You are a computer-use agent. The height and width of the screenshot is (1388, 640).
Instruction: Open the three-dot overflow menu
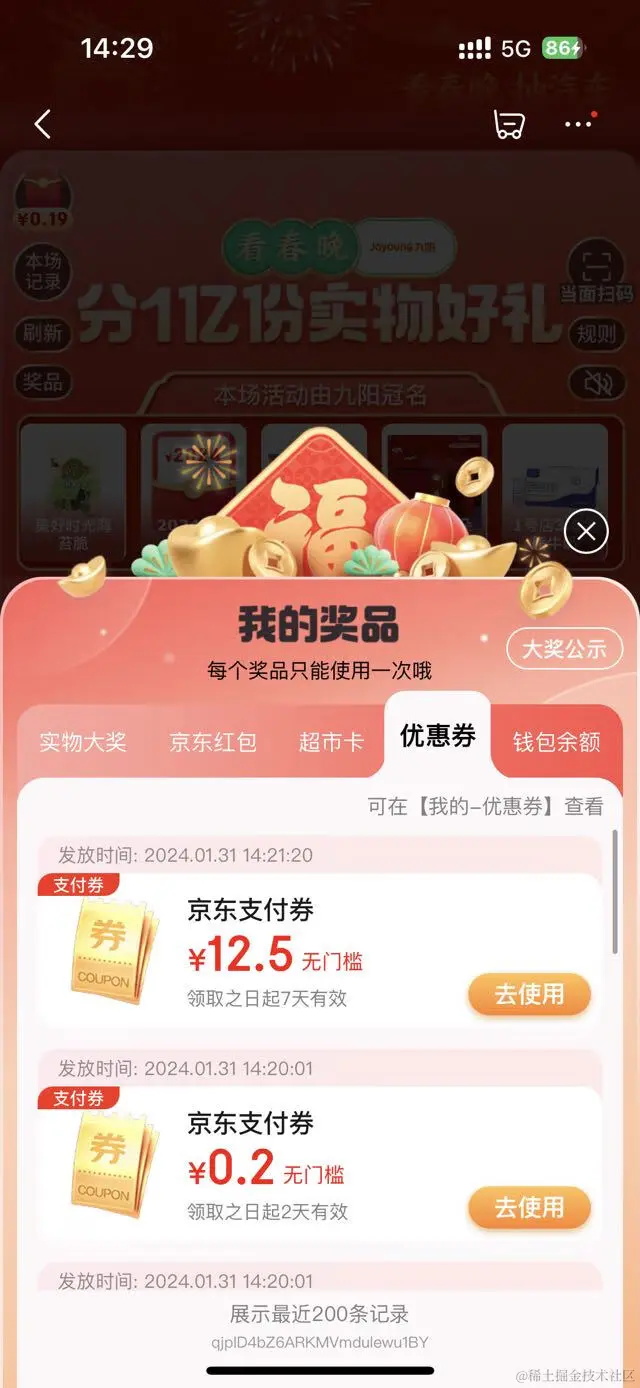click(x=579, y=124)
